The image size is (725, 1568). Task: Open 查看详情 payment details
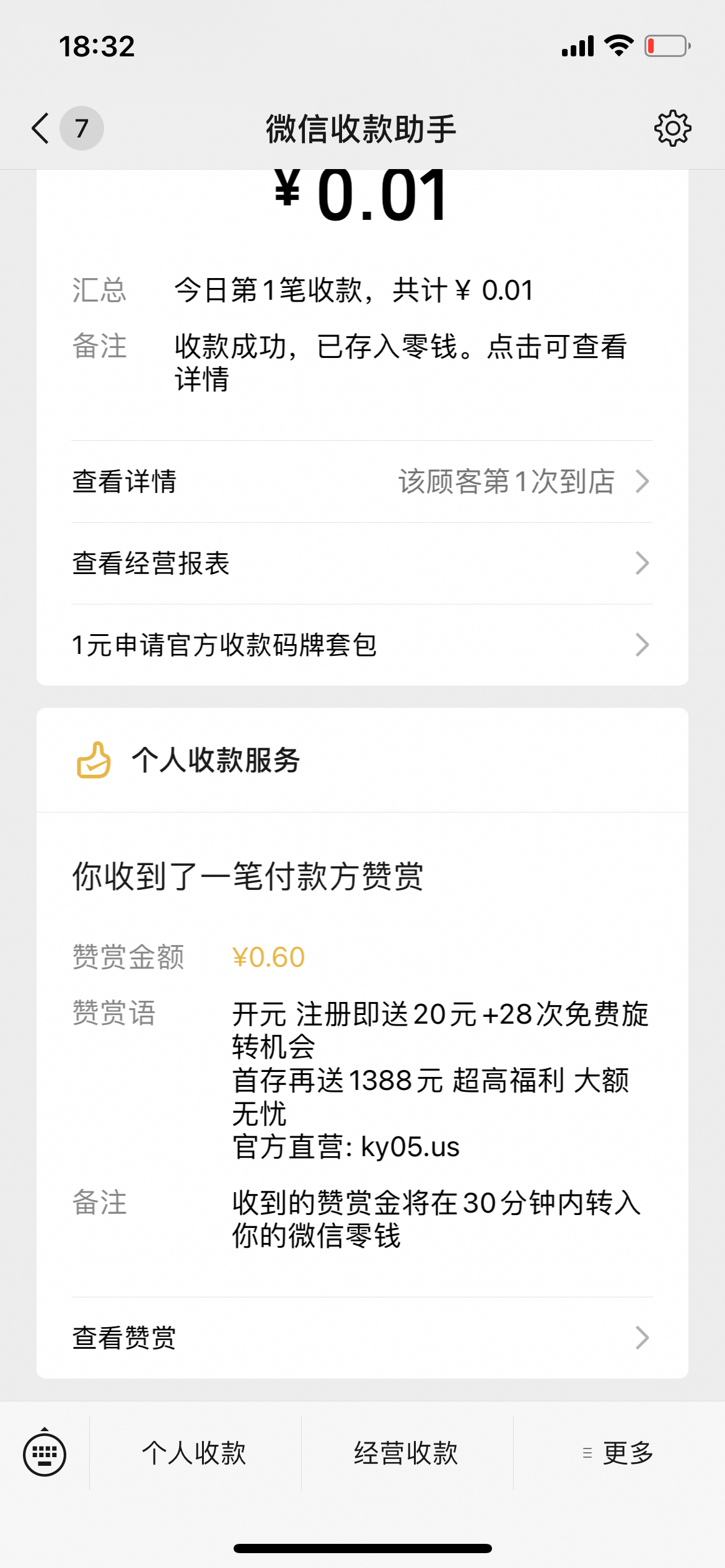(362, 482)
